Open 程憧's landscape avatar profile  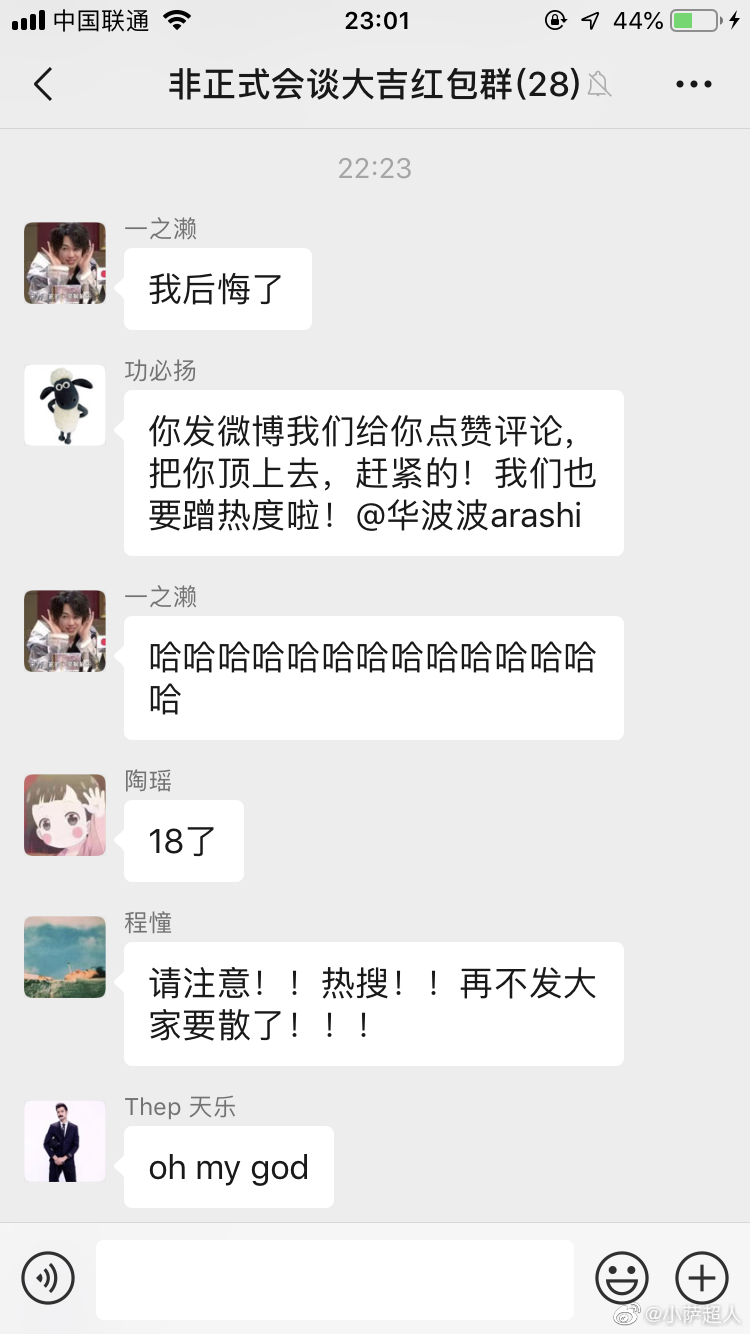click(x=65, y=957)
